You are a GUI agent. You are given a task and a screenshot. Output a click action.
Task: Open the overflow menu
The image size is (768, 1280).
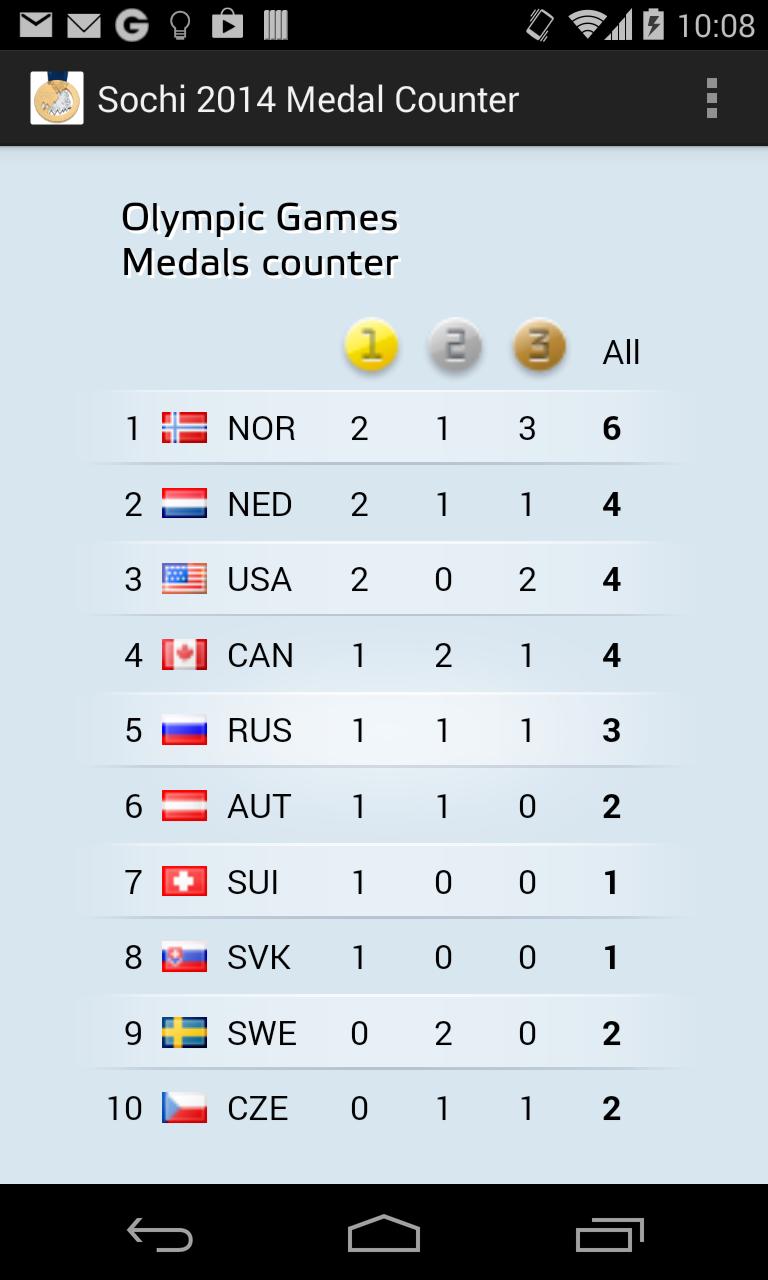712,97
